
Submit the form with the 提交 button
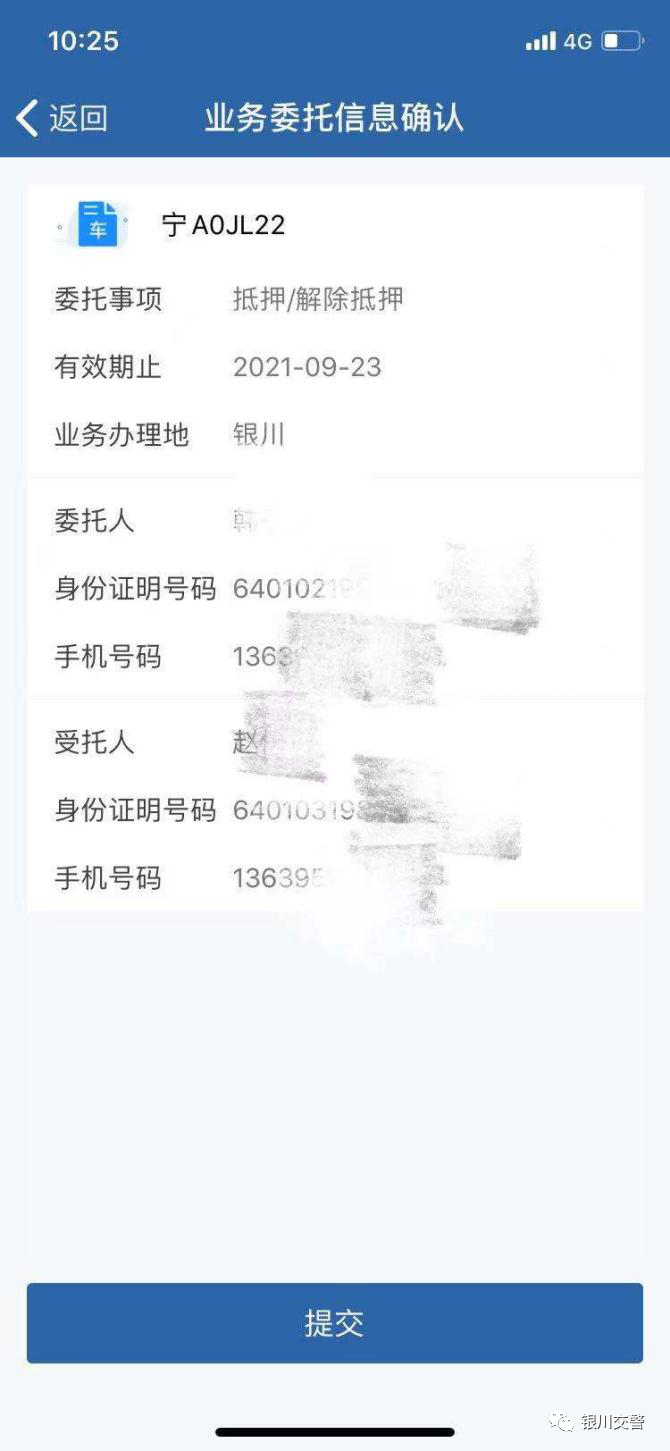tap(335, 1322)
